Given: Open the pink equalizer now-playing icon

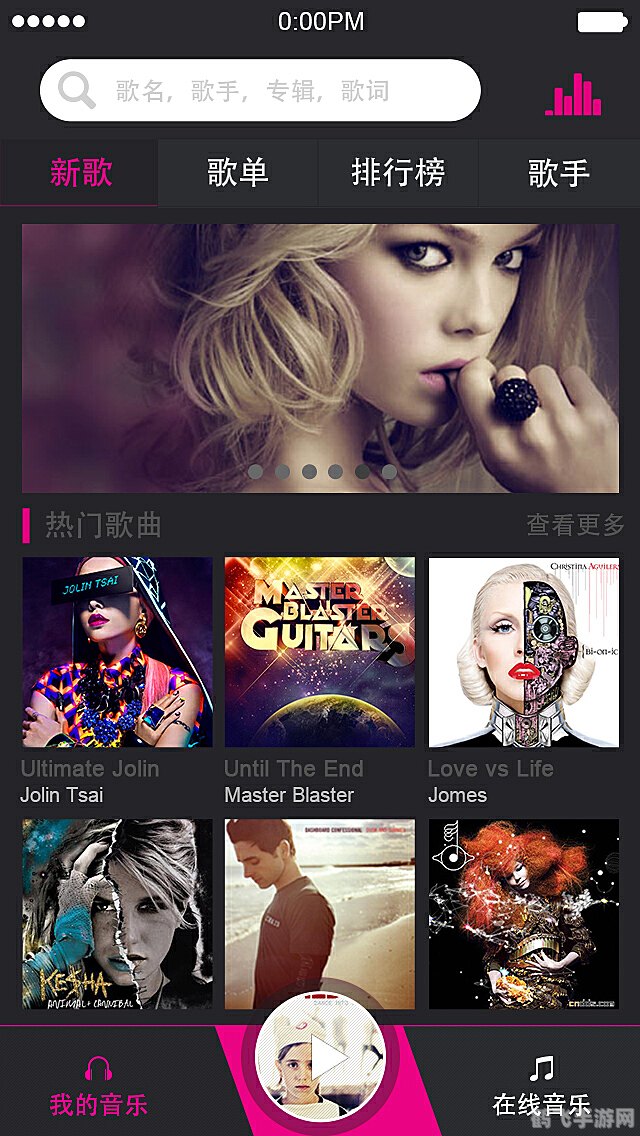Looking at the screenshot, I should pyautogui.click(x=573, y=93).
